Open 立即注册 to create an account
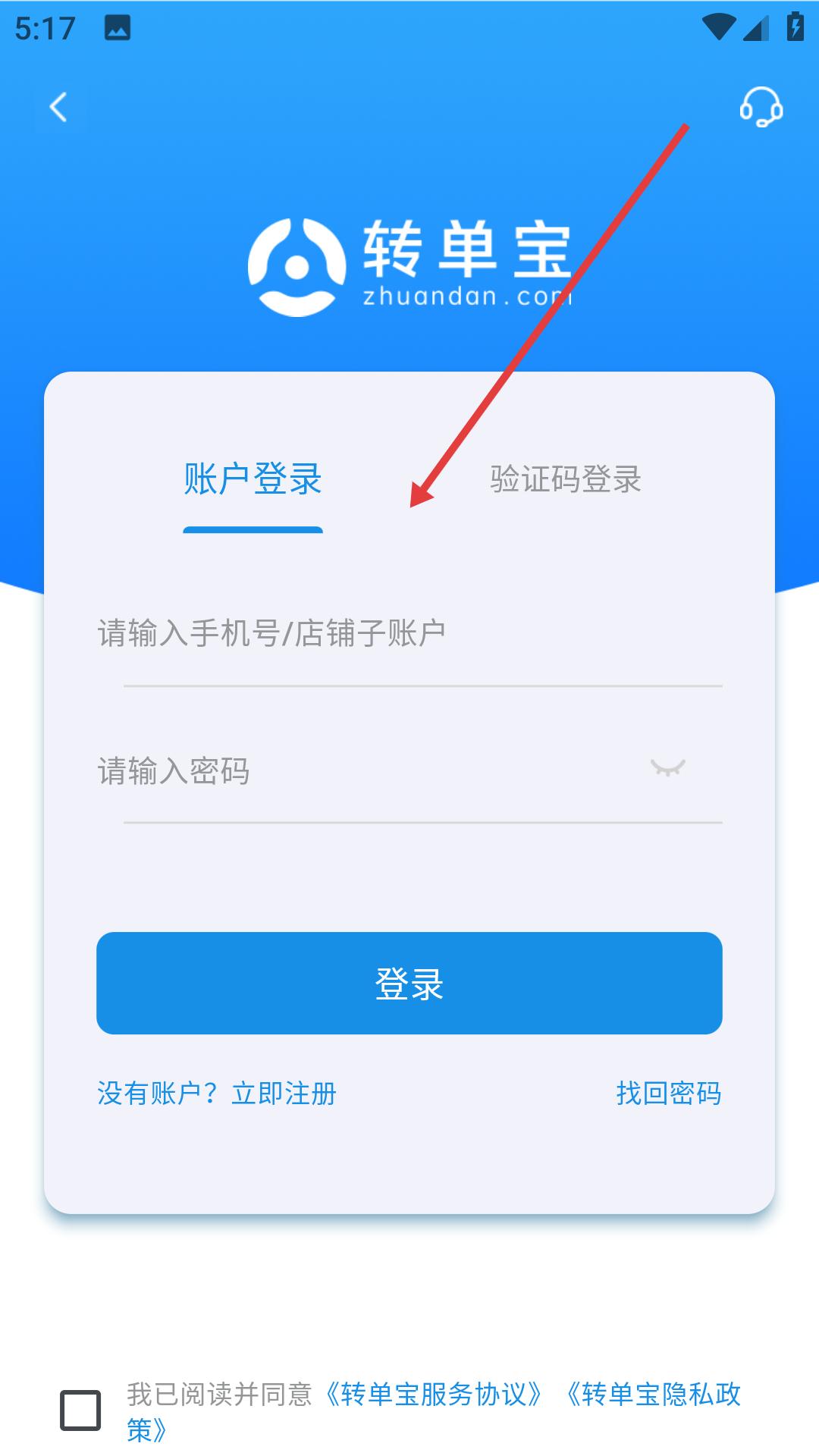 284,1094
